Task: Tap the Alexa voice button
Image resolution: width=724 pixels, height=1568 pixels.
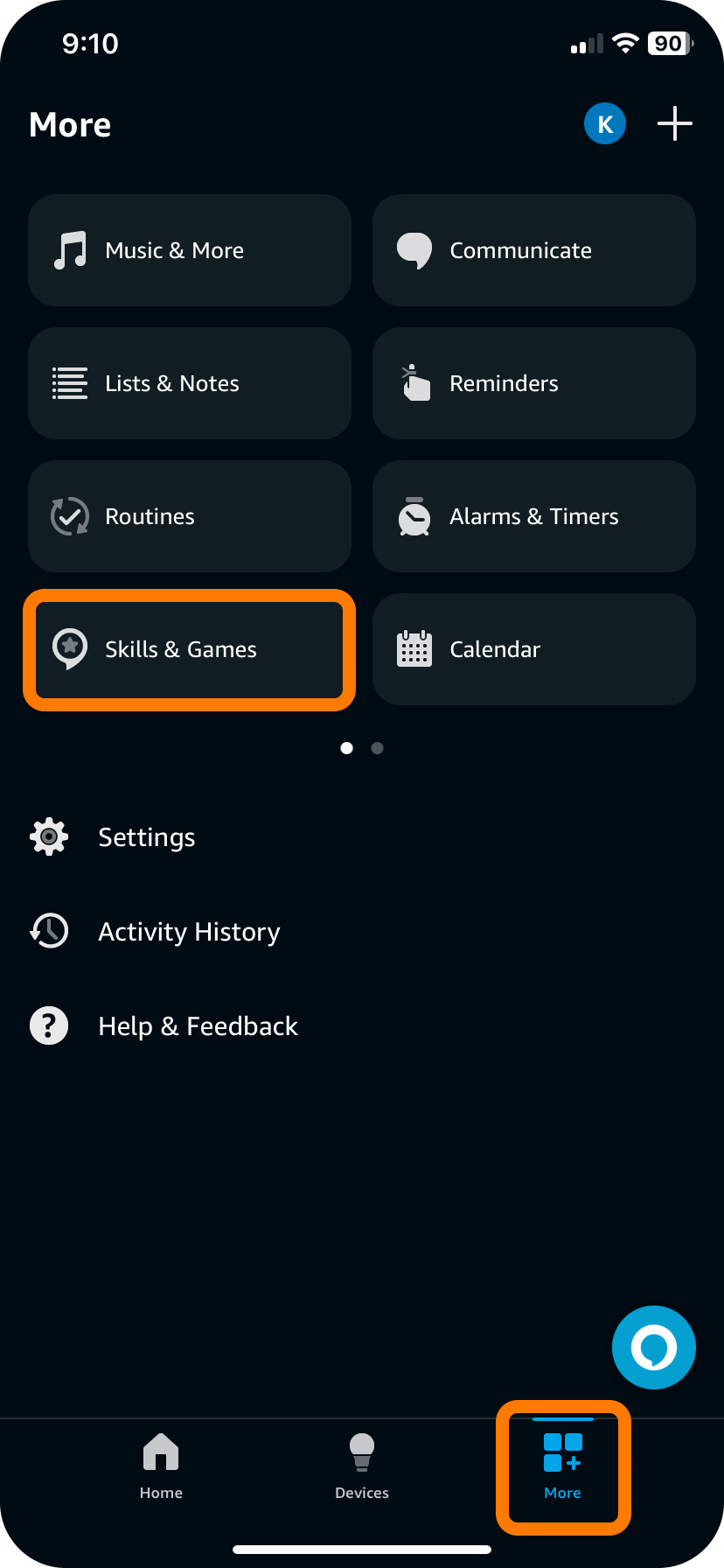Action: [653, 1347]
